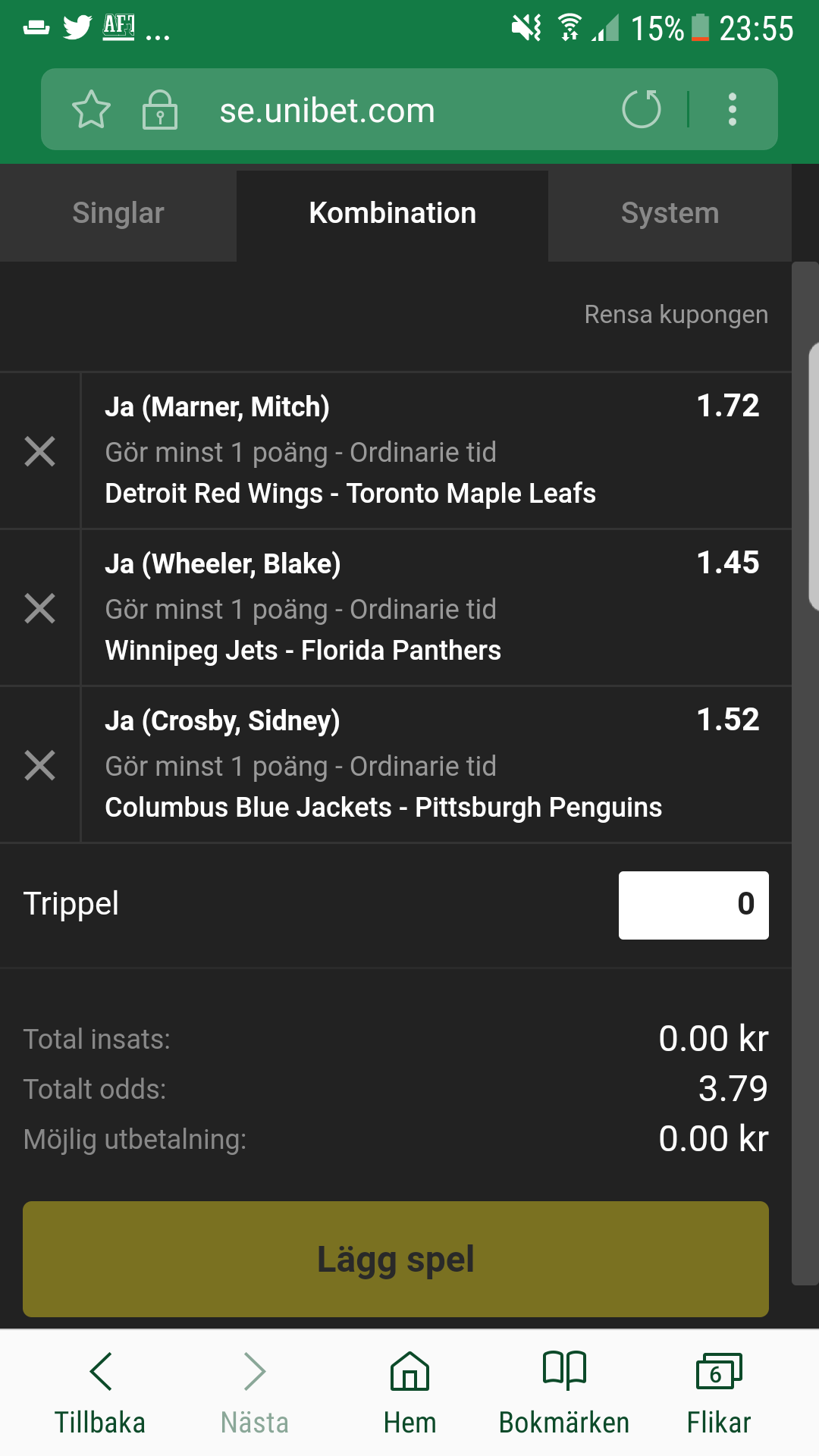Open Bokmärken bookmarks

tap(564, 1393)
